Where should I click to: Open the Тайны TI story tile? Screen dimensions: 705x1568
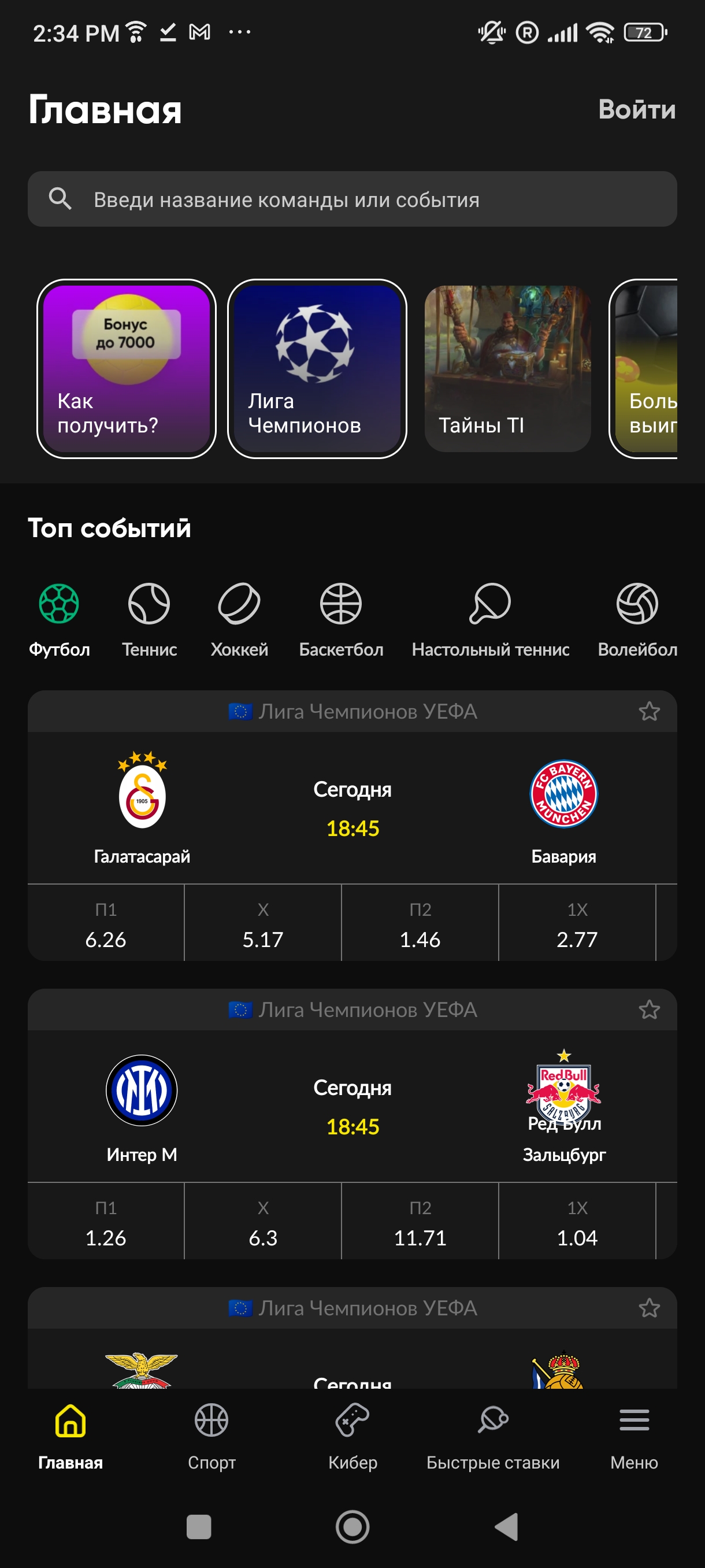507,369
